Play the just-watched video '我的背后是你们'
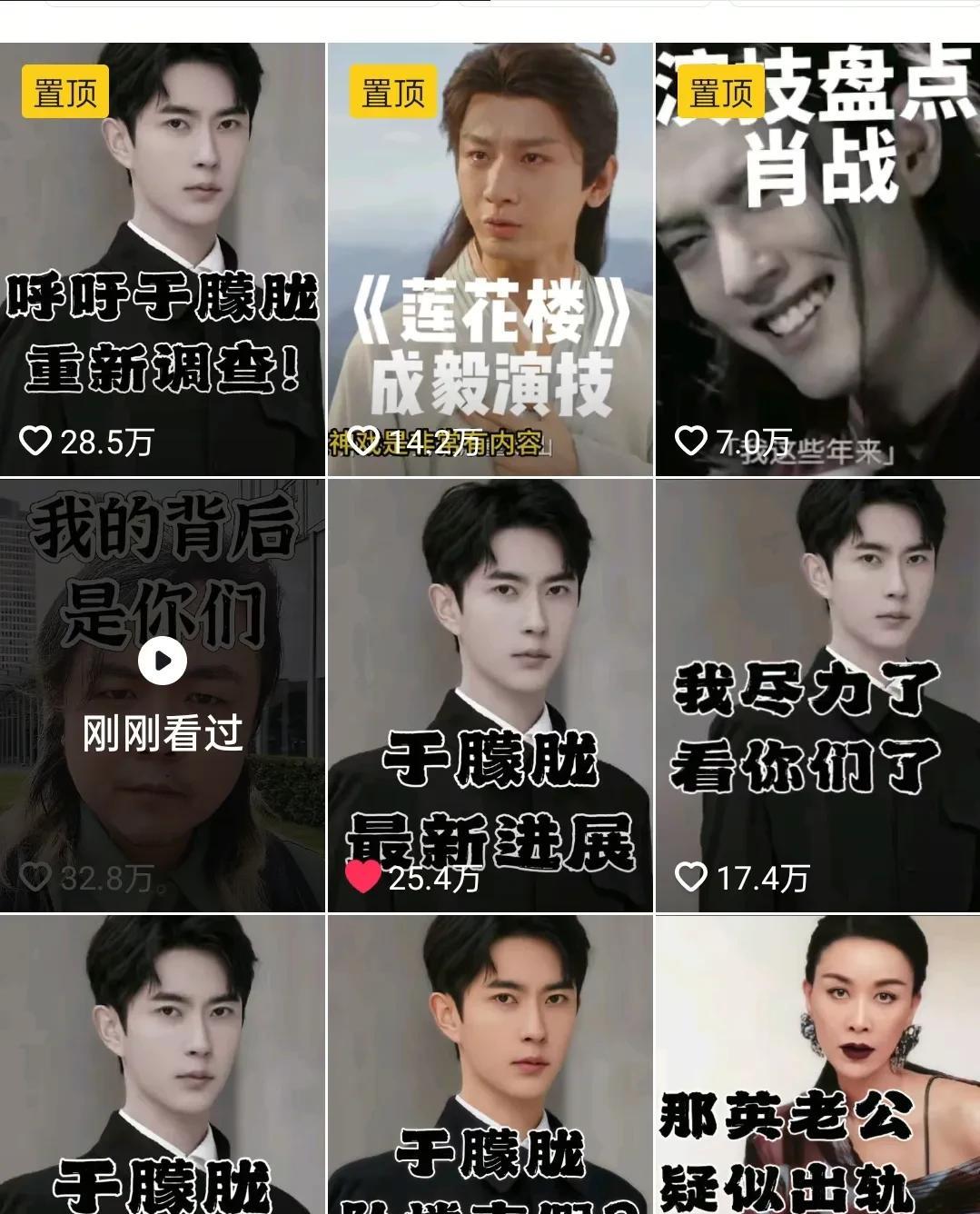Viewport: 980px width, 1214px height. (163, 662)
